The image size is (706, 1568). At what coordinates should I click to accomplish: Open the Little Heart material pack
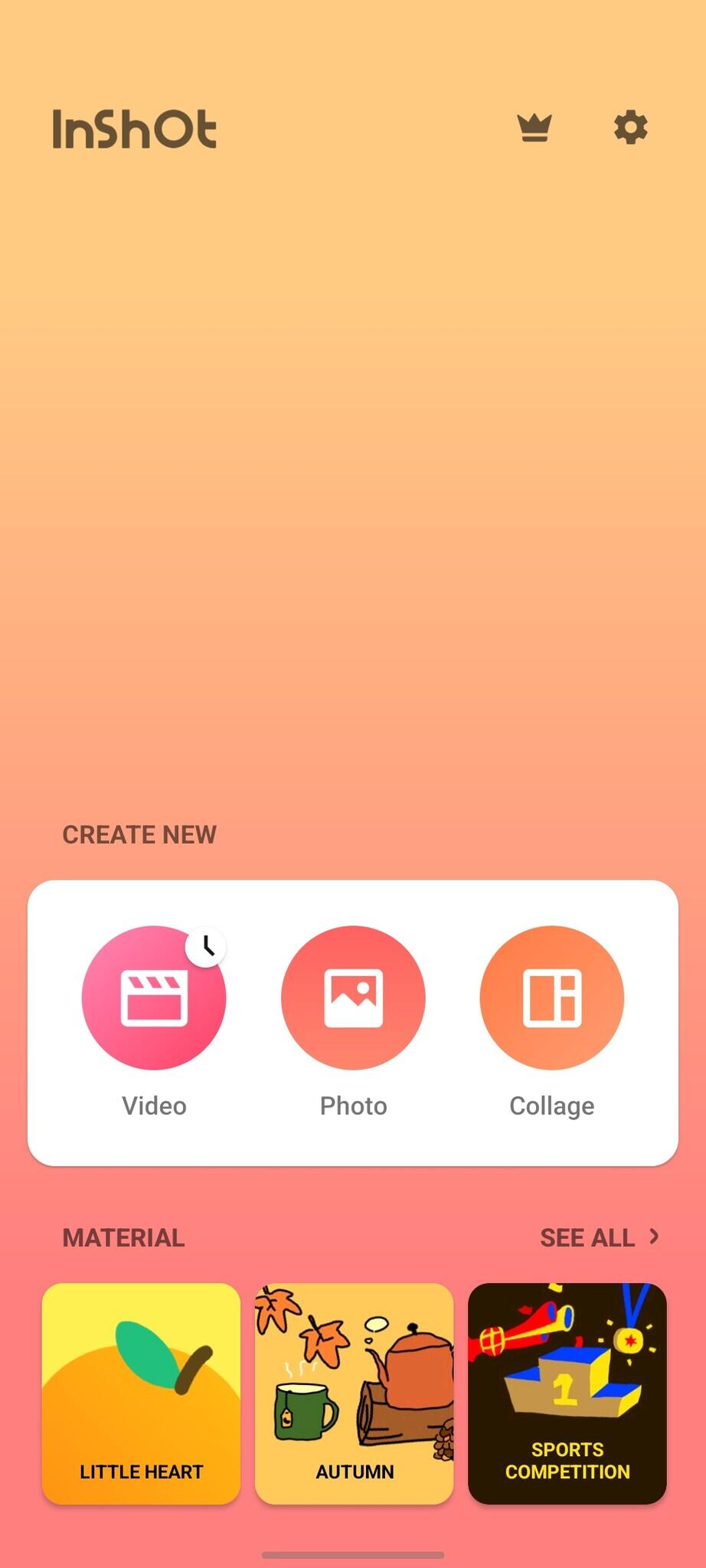tap(141, 1393)
